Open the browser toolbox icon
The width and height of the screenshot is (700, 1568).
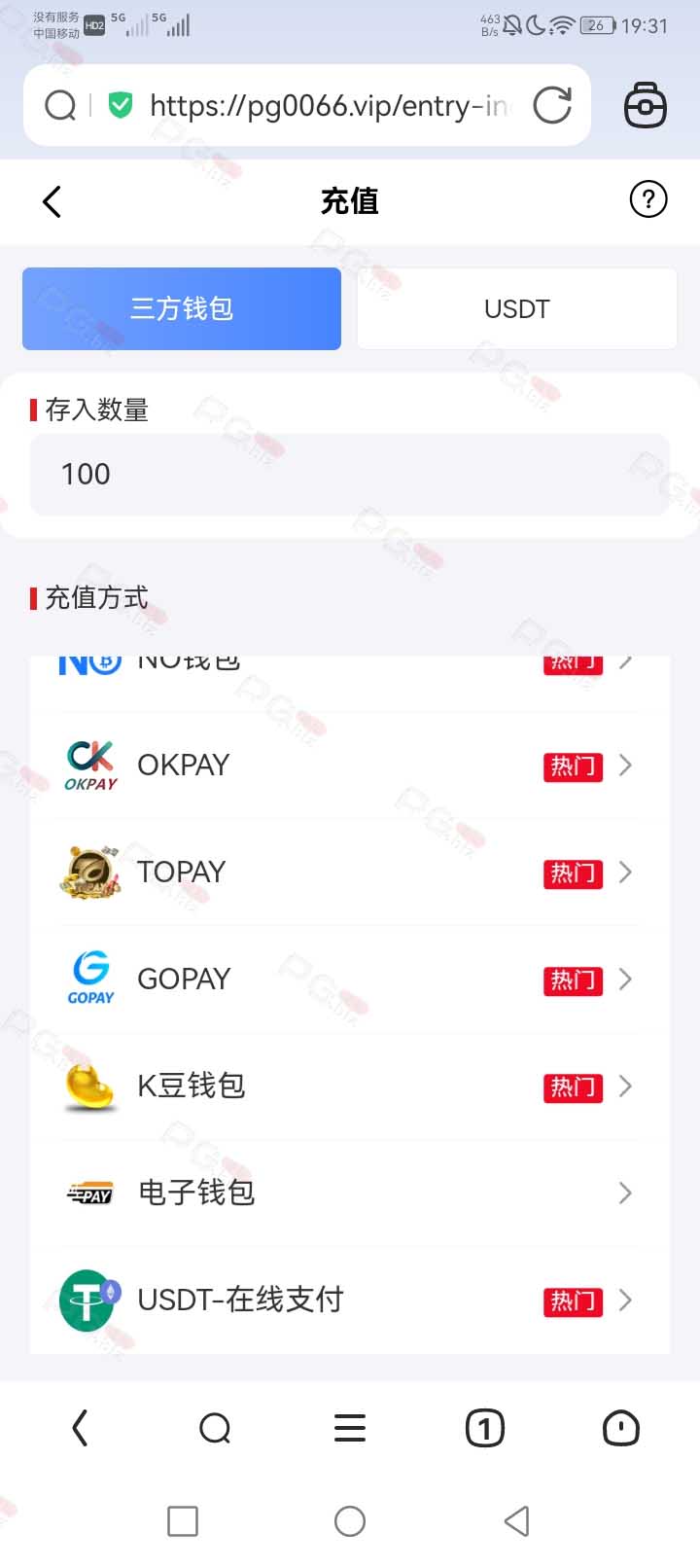[645, 105]
